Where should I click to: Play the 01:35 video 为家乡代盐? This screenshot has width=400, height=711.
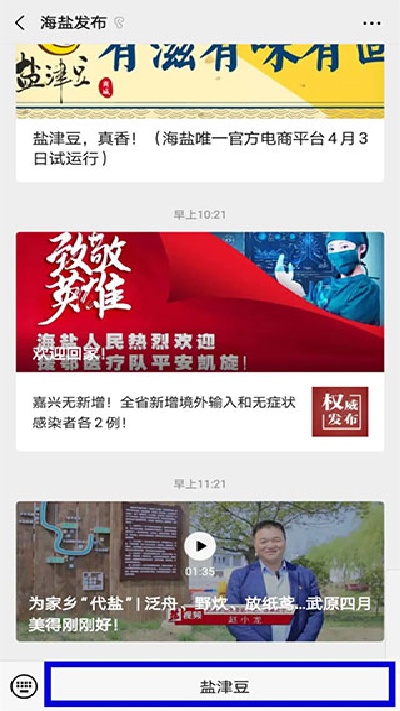point(200,546)
